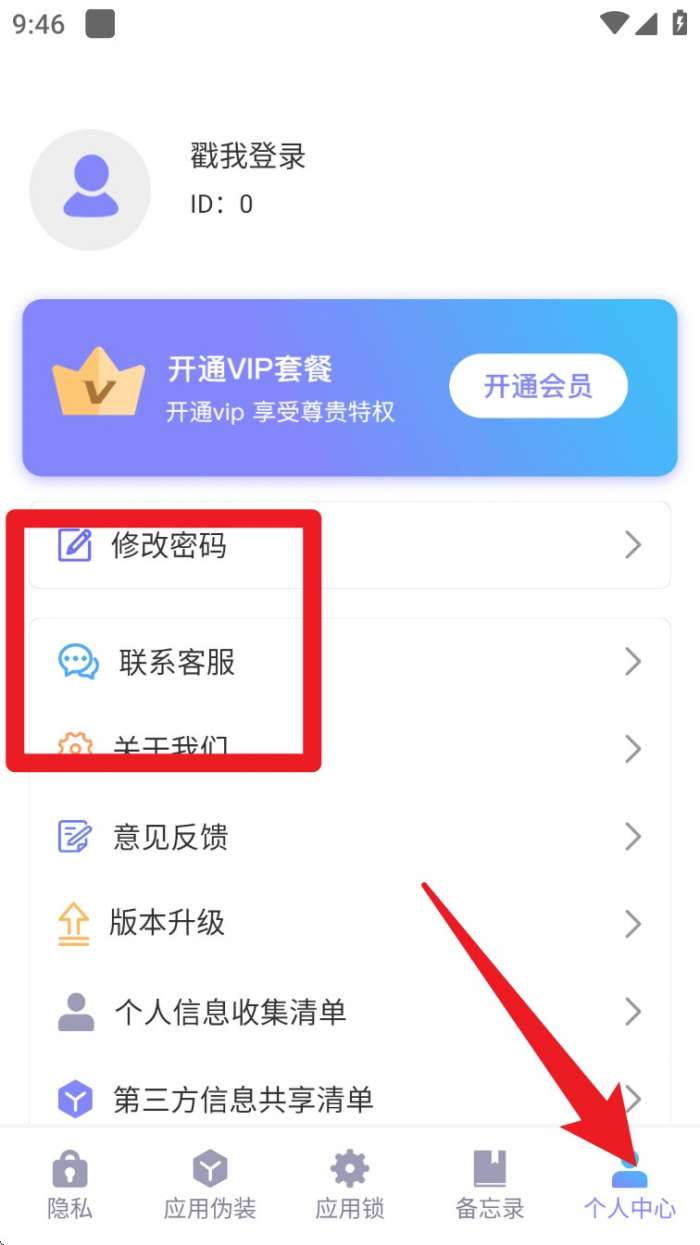Tap 戳我登录 to log in
This screenshot has width=700, height=1245.
click(248, 156)
